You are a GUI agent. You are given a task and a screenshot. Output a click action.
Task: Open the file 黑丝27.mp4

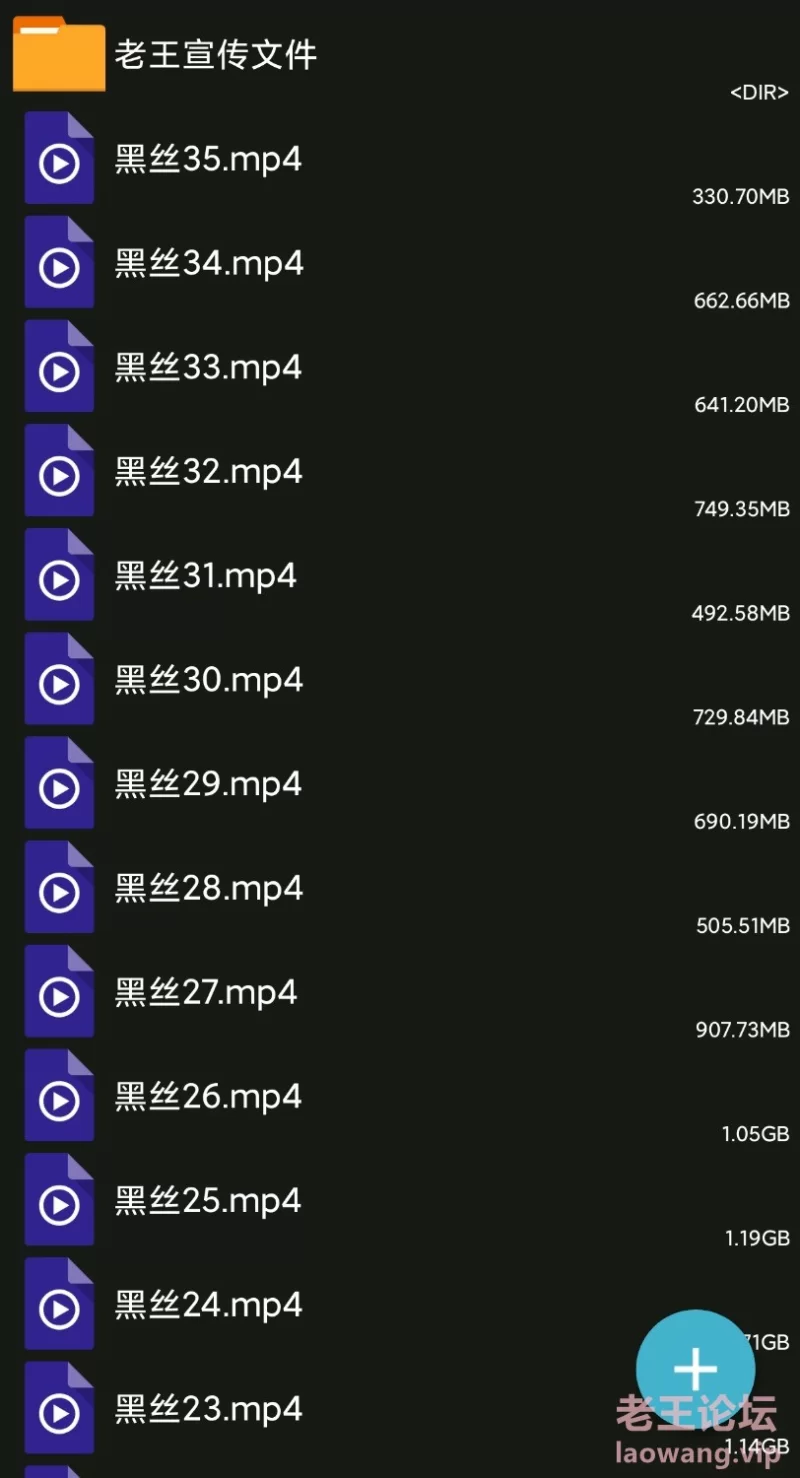tap(400, 990)
